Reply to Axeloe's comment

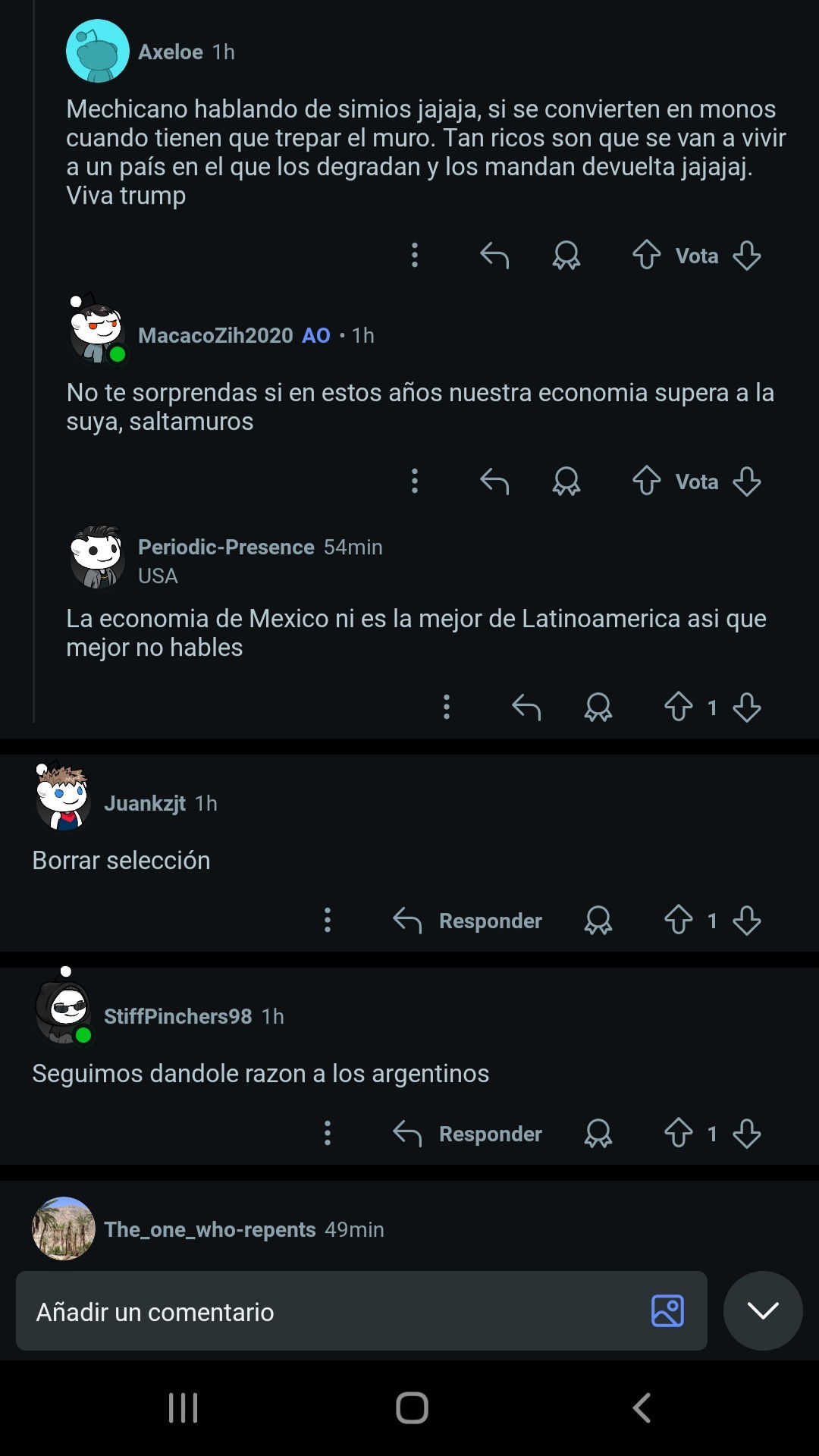tap(494, 256)
